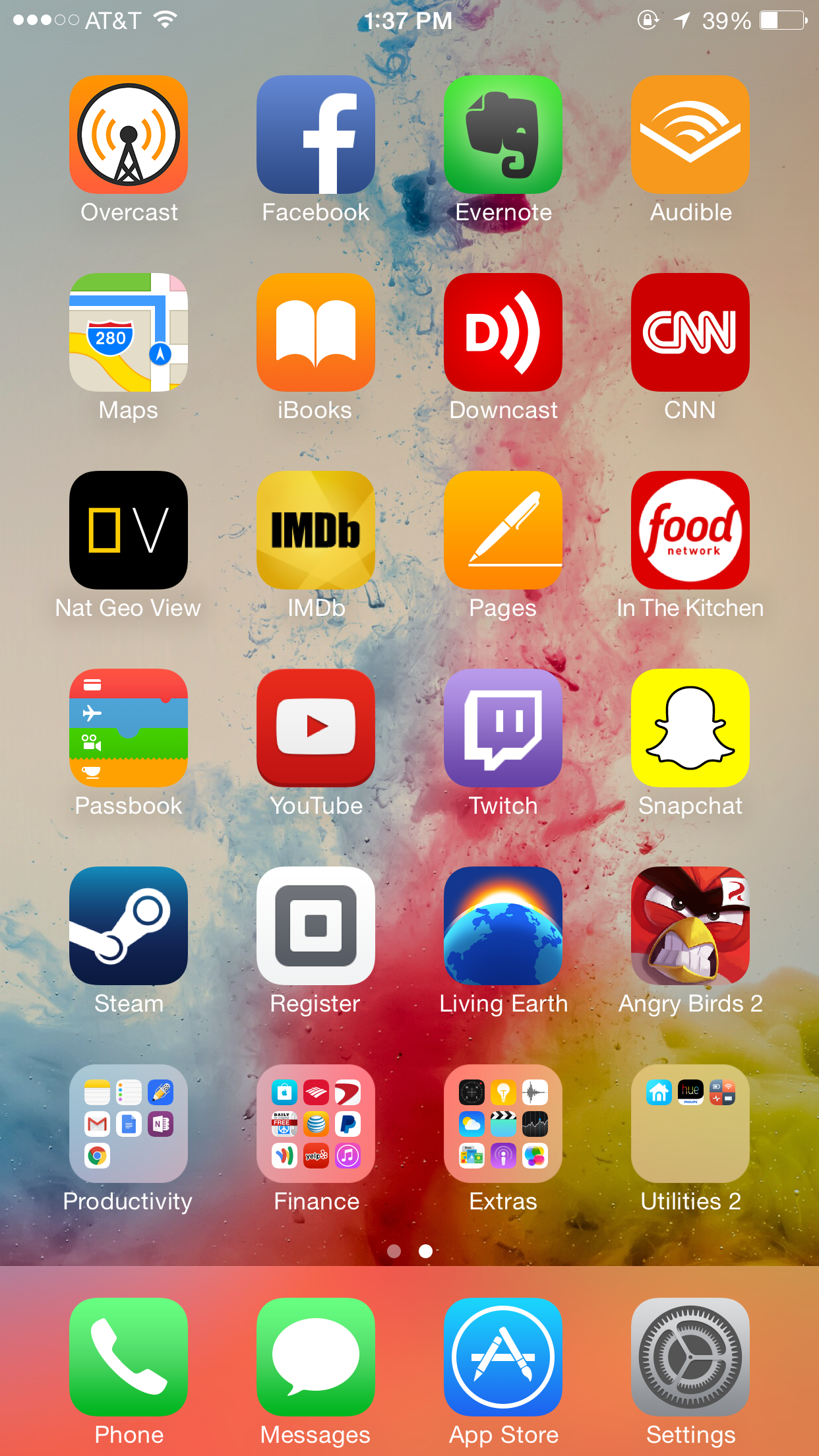The height and width of the screenshot is (1456, 819).
Task: Launch Pages
Action: click(503, 530)
